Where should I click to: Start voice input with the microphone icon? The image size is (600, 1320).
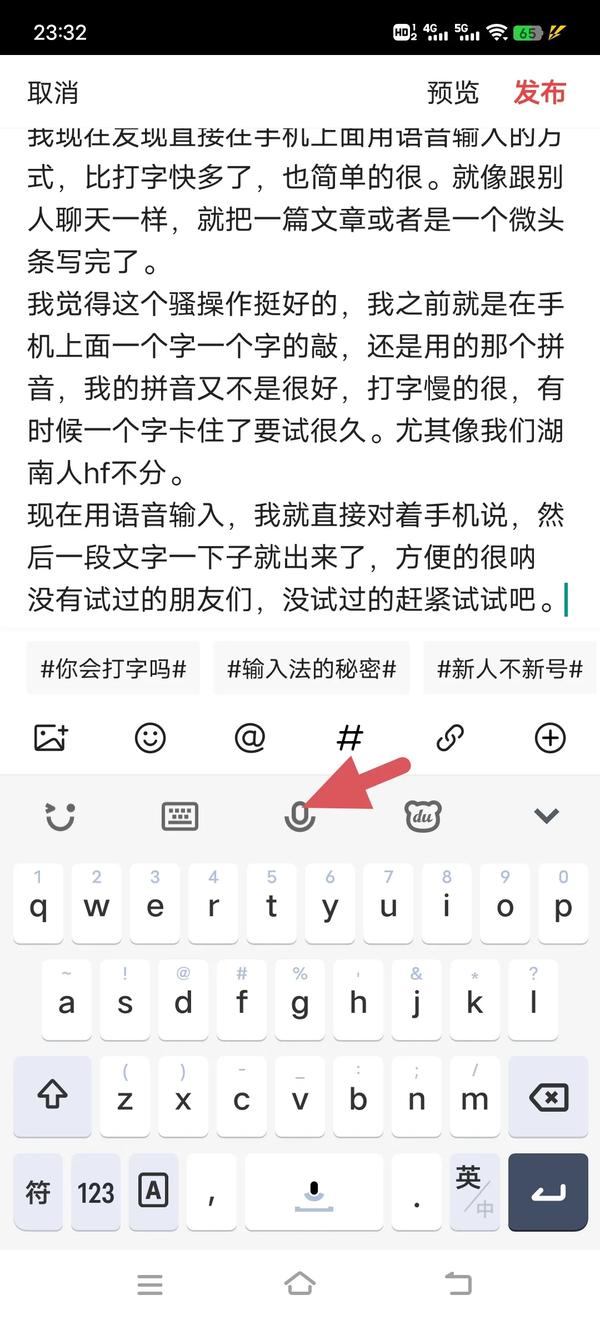(x=299, y=817)
